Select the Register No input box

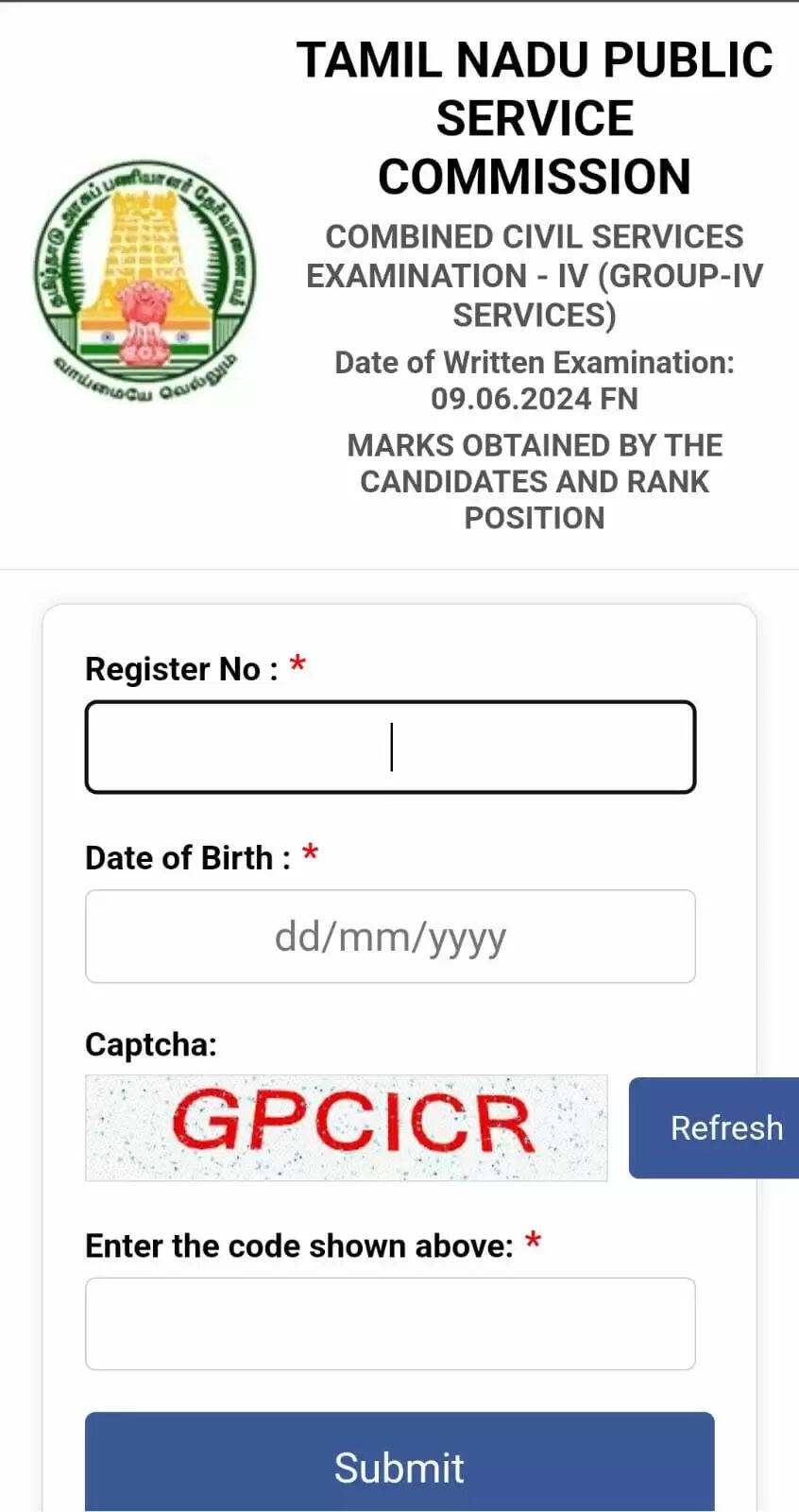pyautogui.click(x=390, y=747)
